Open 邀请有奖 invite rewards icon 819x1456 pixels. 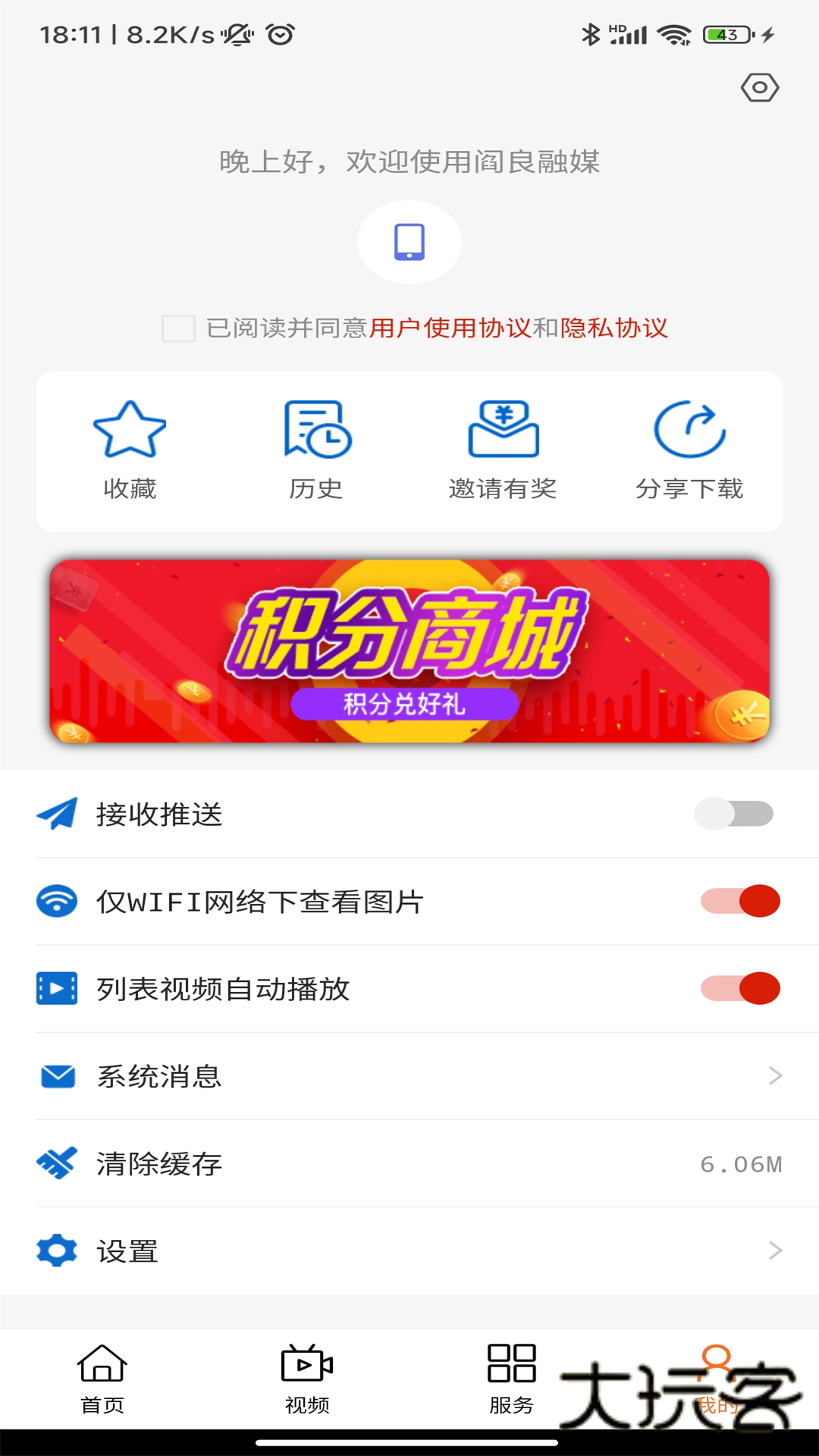pos(503,432)
